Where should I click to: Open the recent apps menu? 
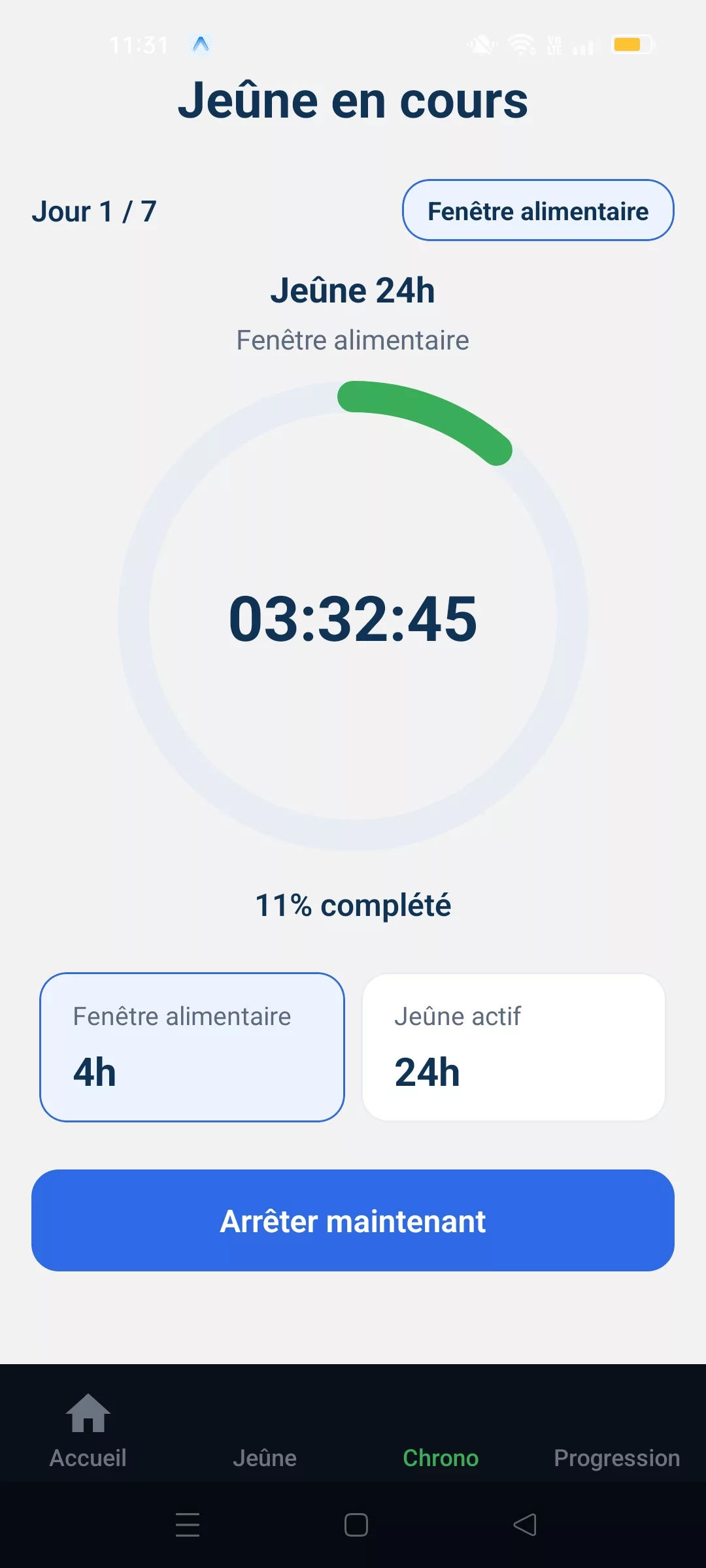[188, 1525]
